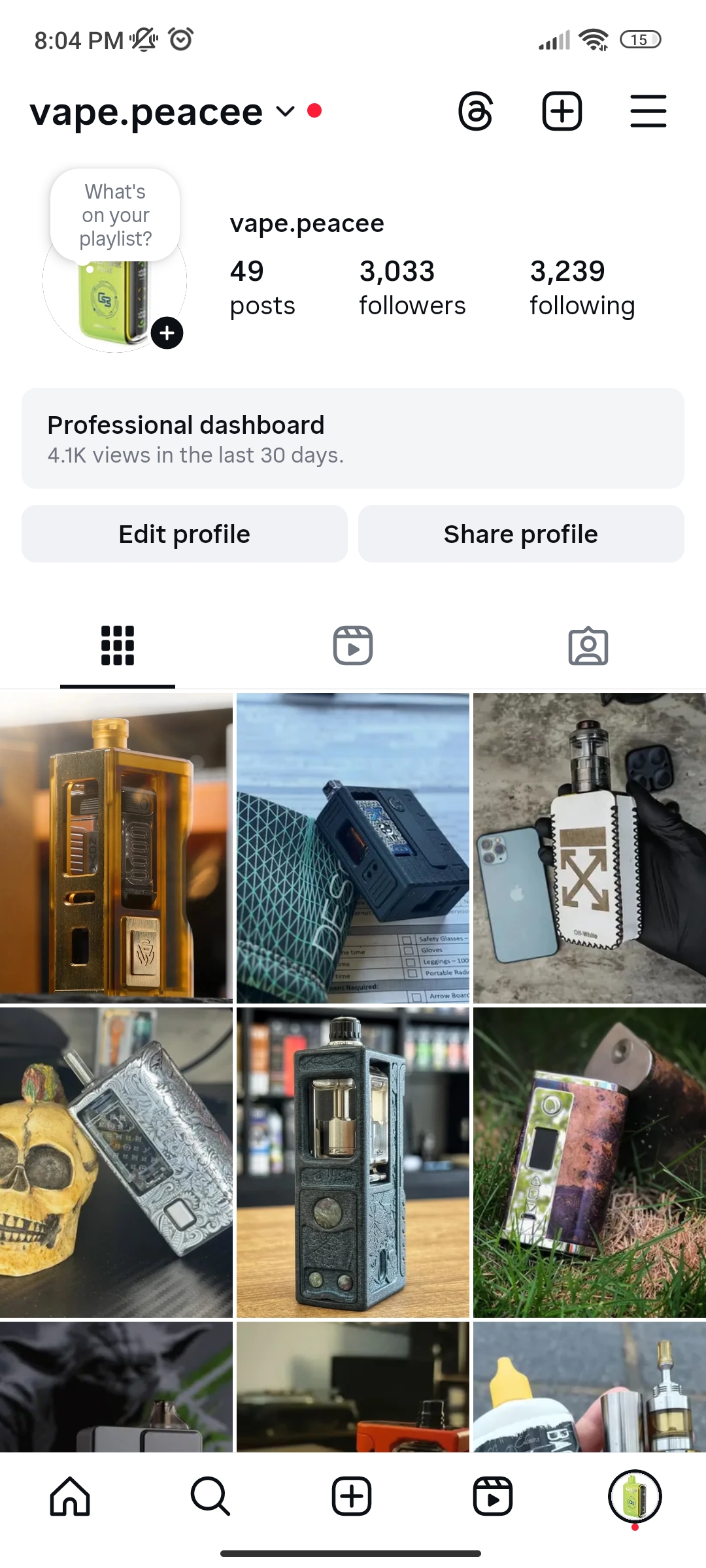Open Threads from the top bar

(x=475, y=112)
